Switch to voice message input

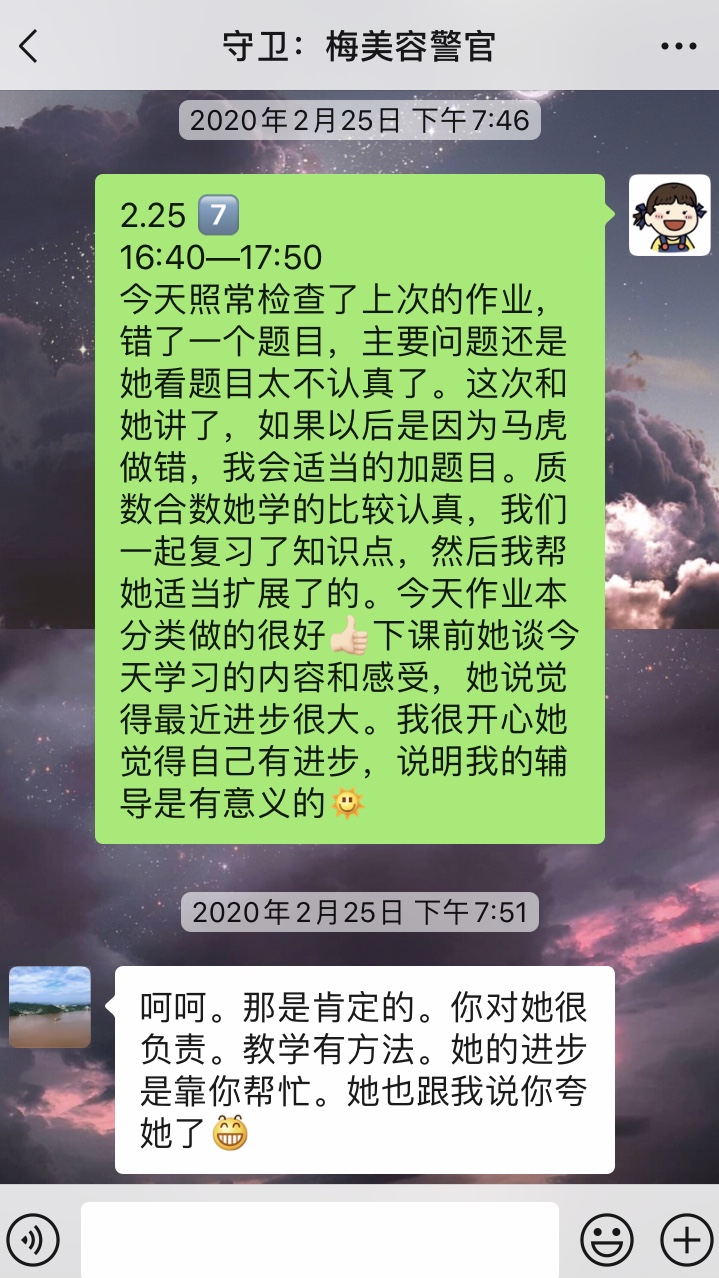(x=33, y=1241)
